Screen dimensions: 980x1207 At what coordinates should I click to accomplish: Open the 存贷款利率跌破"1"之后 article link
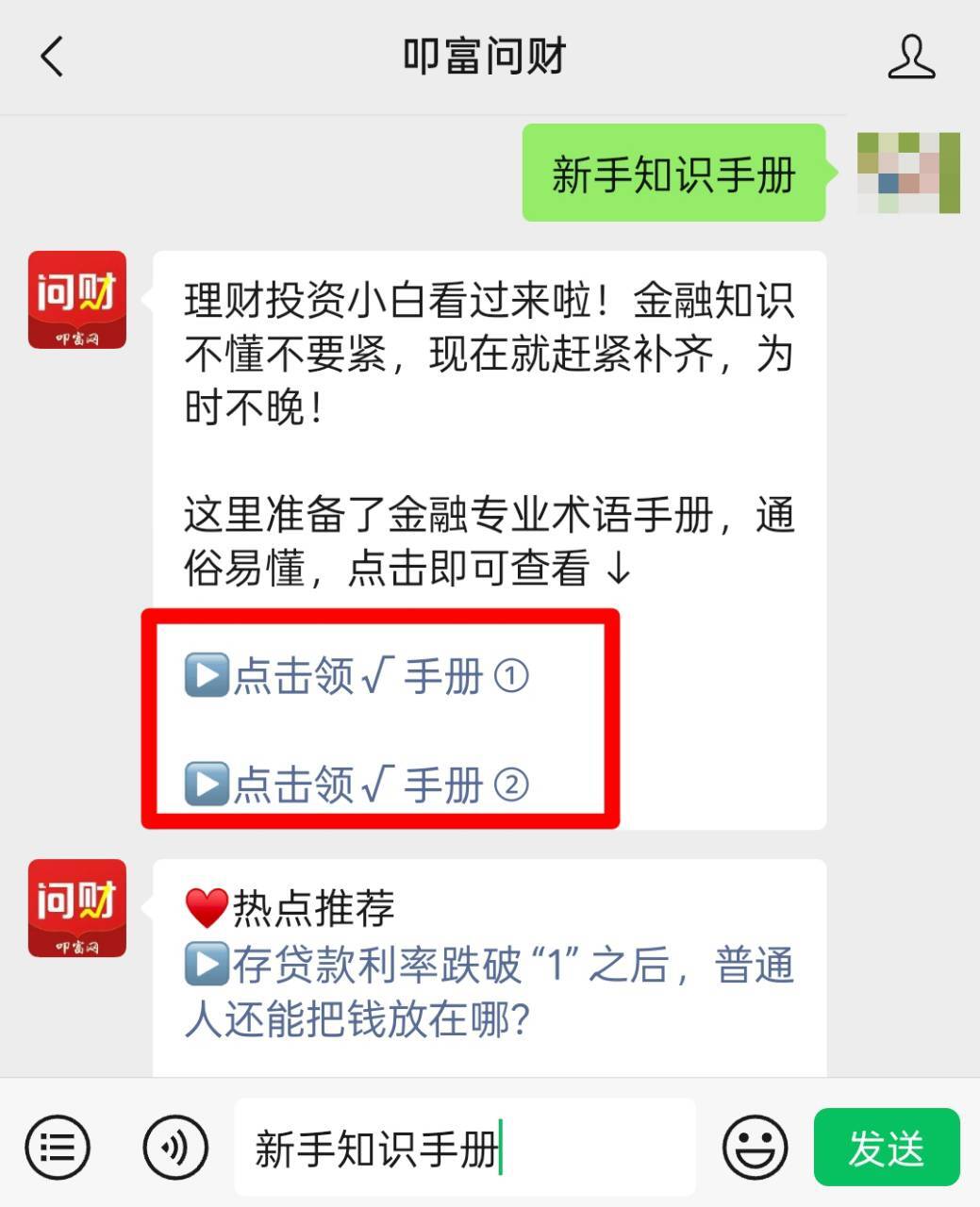pos(490,992)
